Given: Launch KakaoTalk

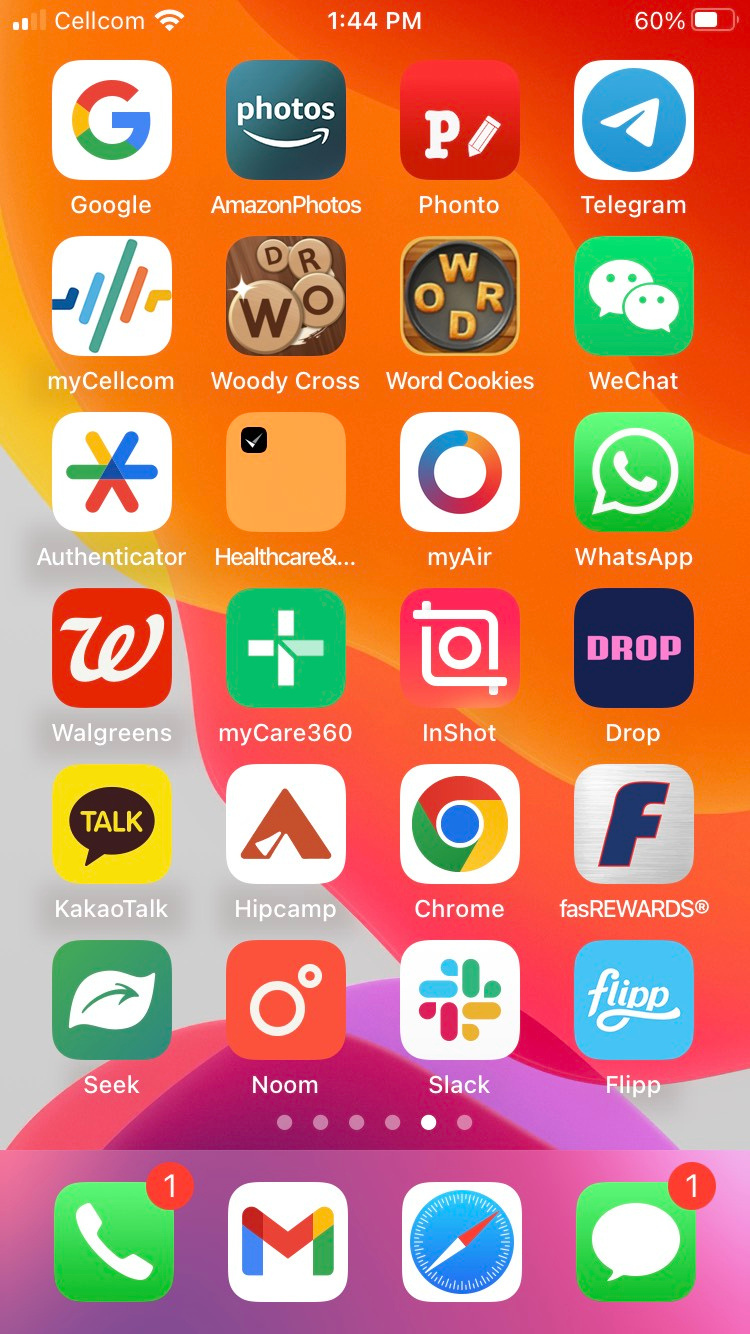Looking at the screenshot, I should point(111,824).
